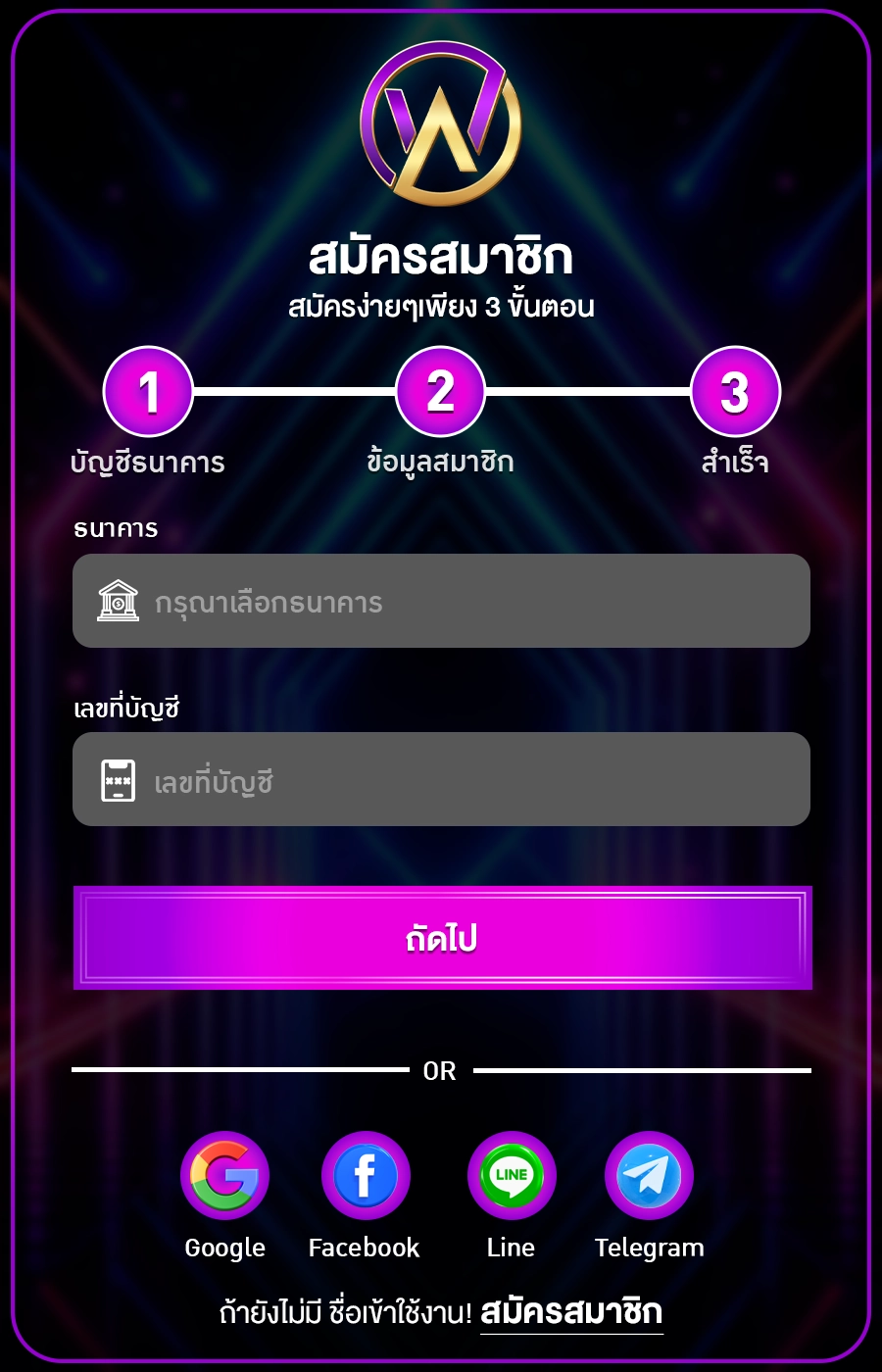
Task: Register using Line
Action: (511, 1176)
